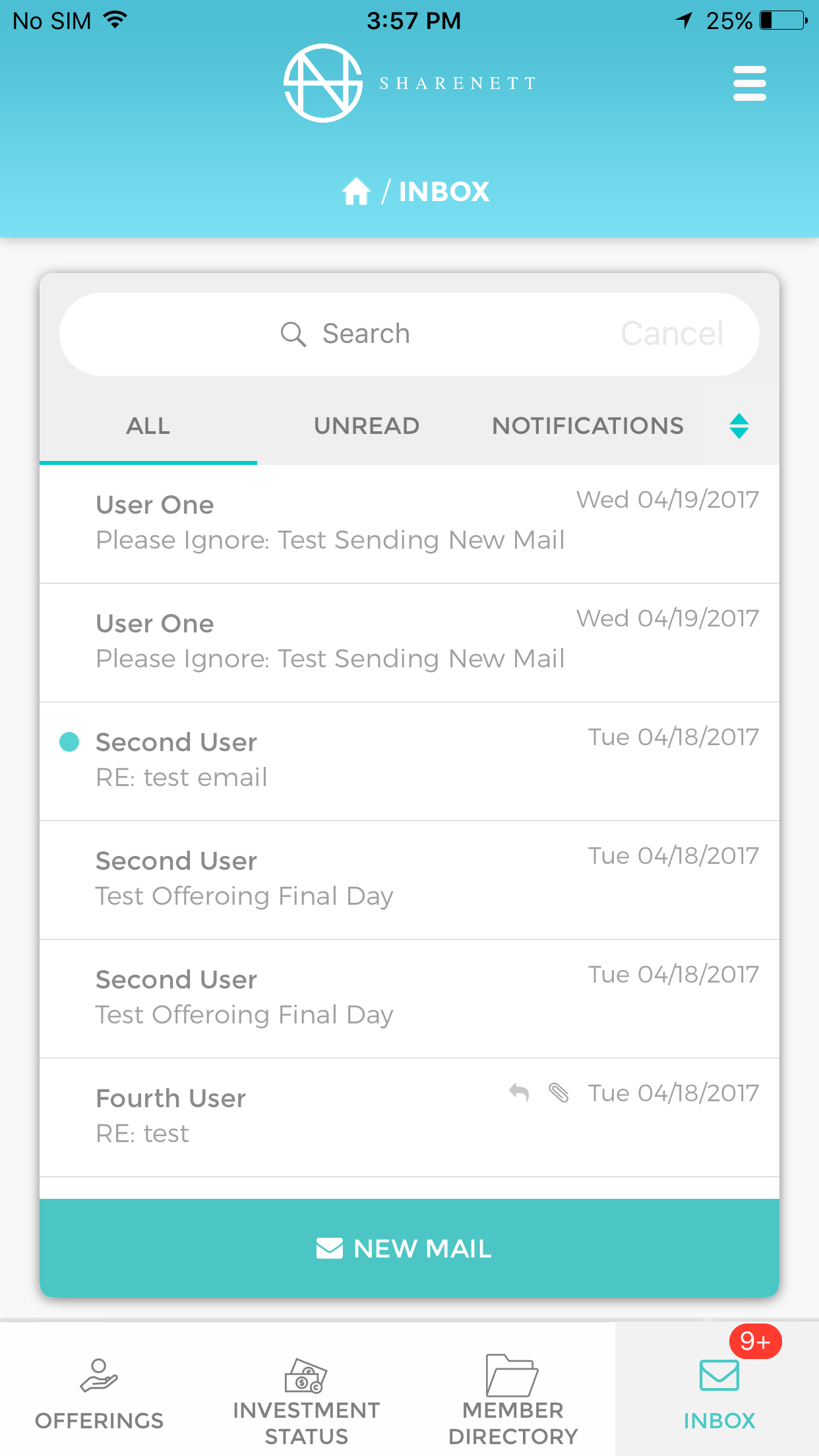Screen dimensions: 819x1456
Task: Cancel the search
Action: [672, 334]
